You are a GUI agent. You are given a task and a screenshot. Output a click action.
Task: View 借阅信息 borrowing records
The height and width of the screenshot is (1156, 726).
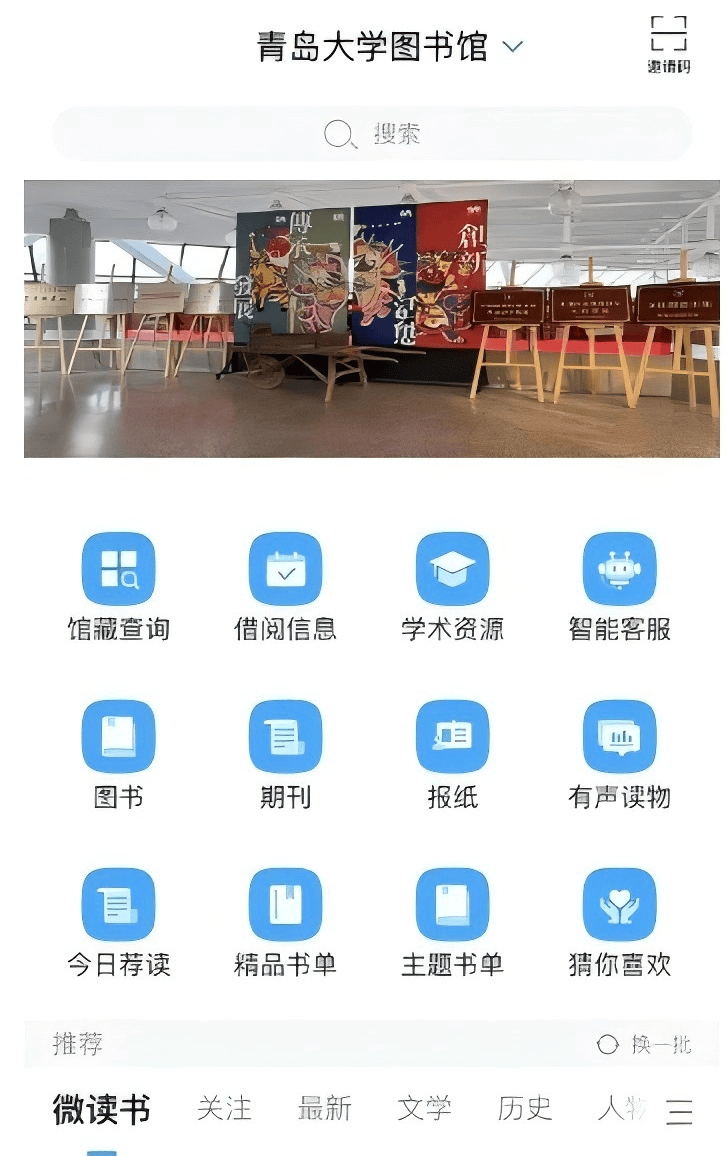tap(286, 570)
